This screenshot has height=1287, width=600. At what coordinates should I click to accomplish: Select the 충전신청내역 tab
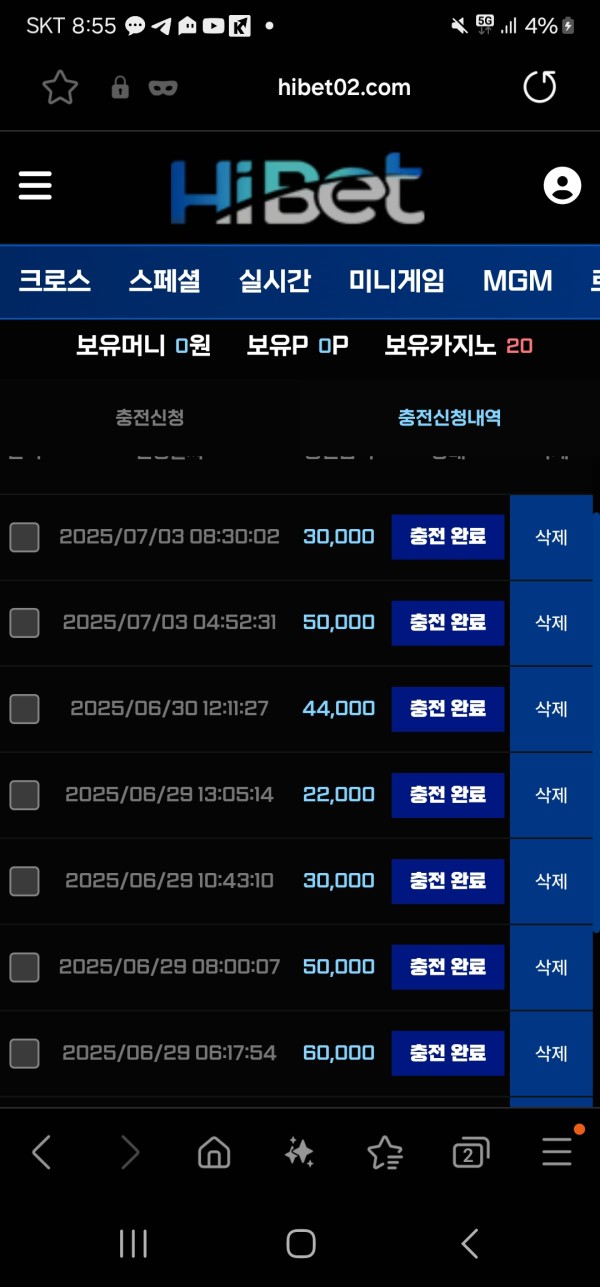point(450,417)
